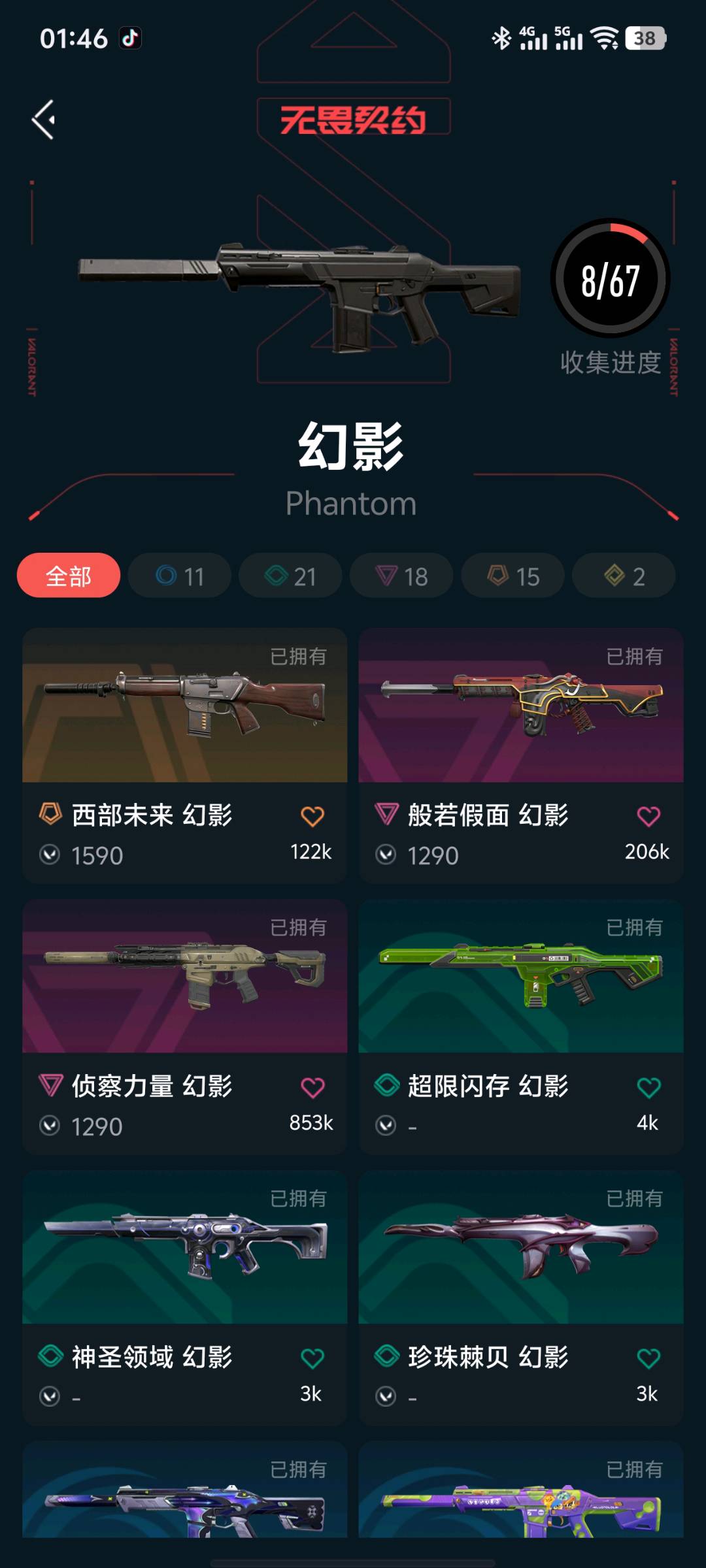The image size is (706, 1568).
Task: Go back using the top-left arrow
Action: (x=44, y=120)
